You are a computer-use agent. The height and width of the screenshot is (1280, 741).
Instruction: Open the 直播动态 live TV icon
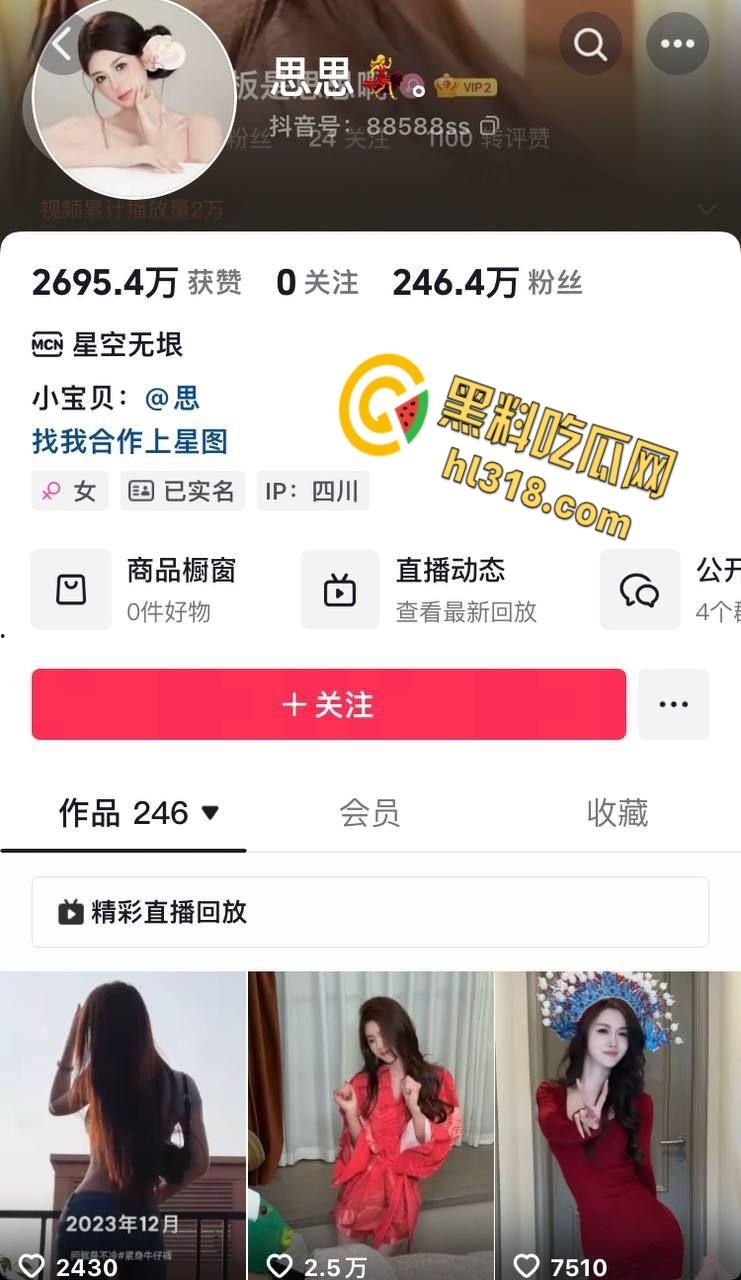pyautogui.click(x=339, y=590)
